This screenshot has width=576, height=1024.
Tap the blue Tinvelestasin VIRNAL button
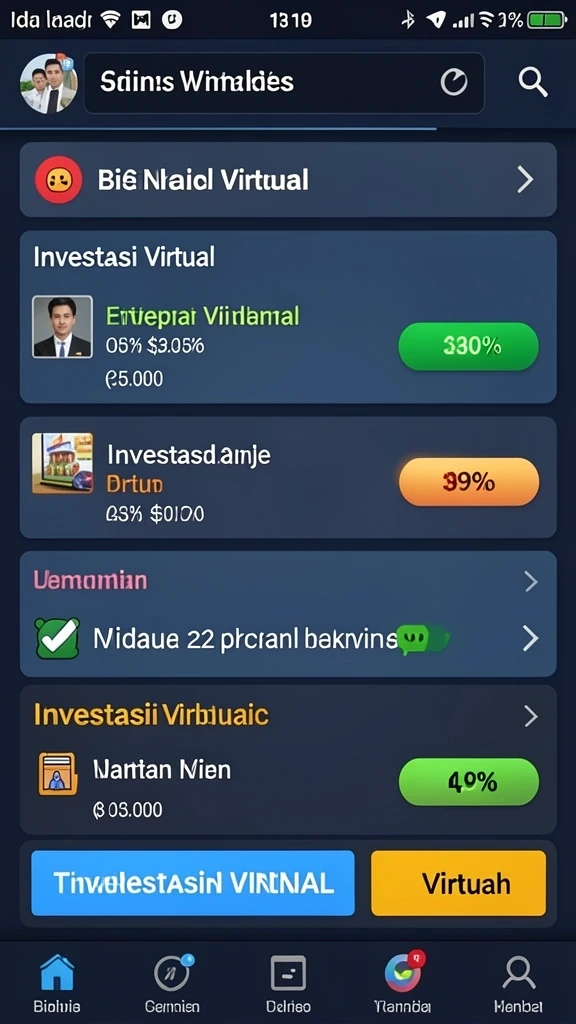193,883
